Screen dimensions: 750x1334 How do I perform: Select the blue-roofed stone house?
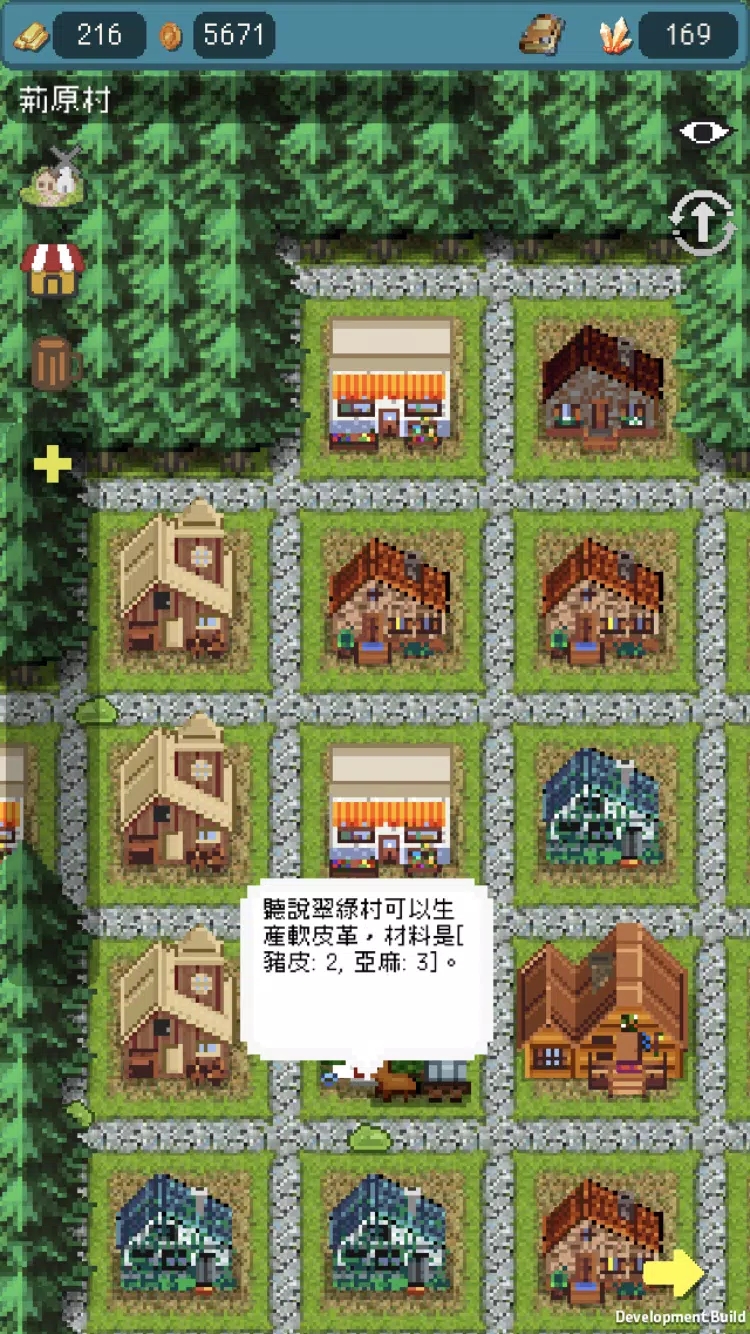(601, 810)
